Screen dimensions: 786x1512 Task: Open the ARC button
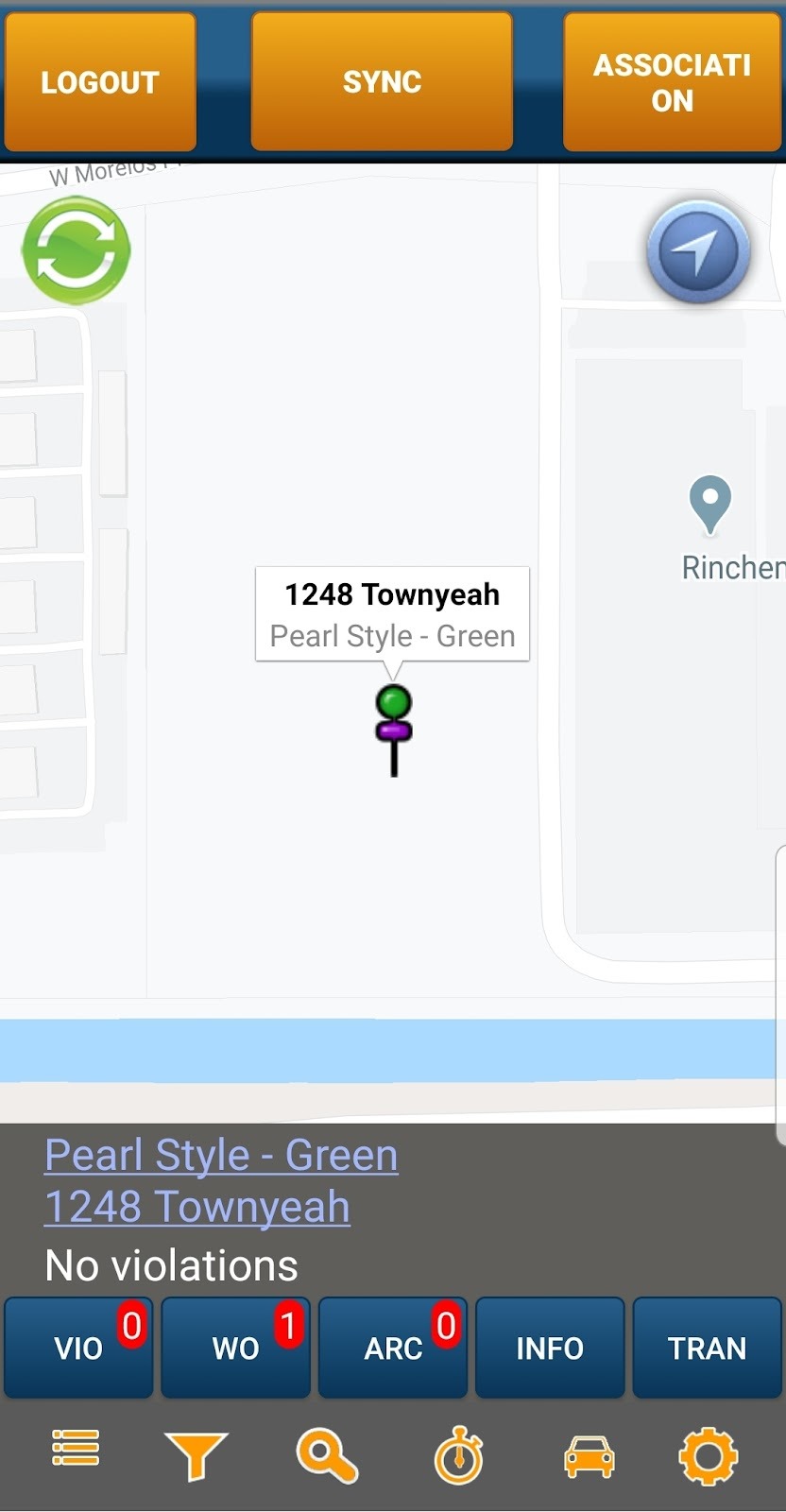(x=393, y=1348)
